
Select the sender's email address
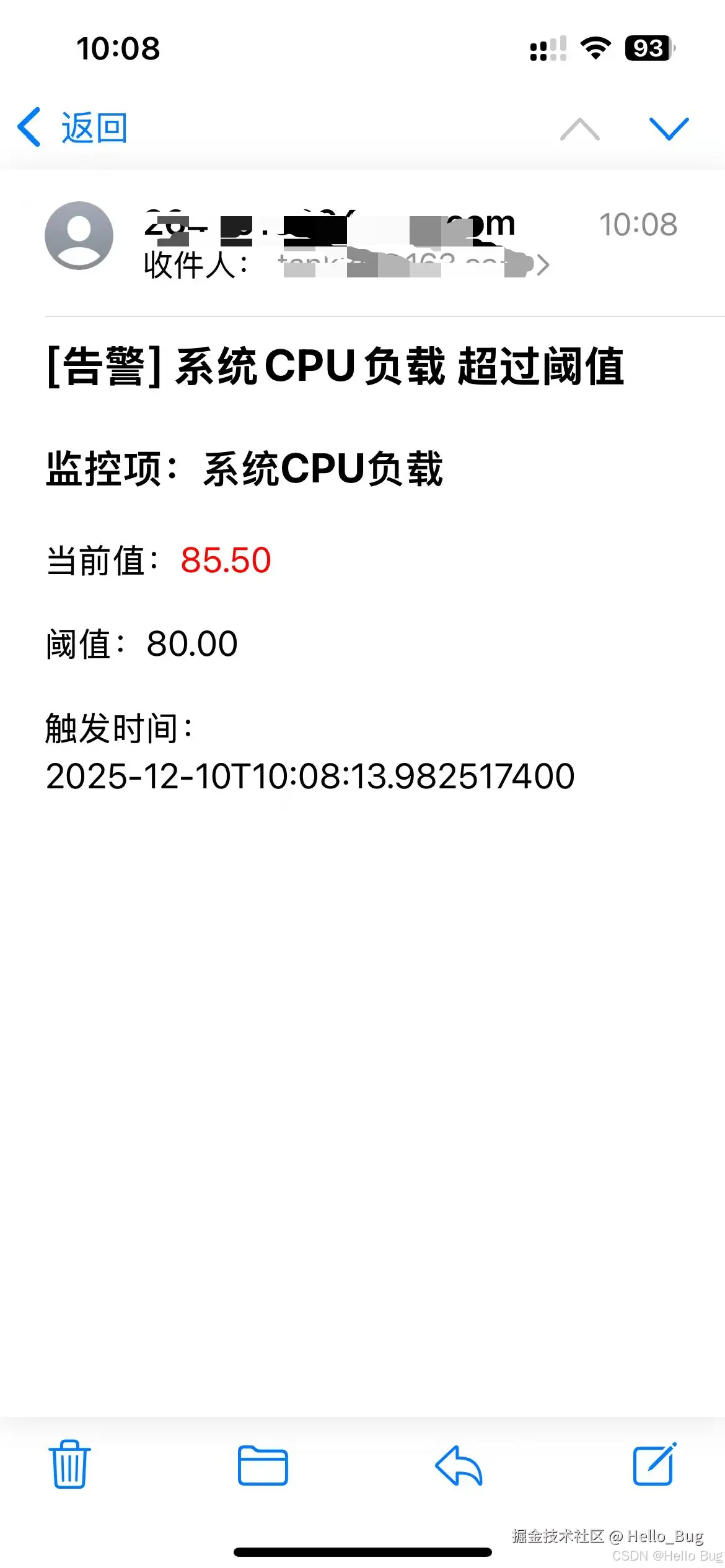pyautogui.click(x=328, y=226)
